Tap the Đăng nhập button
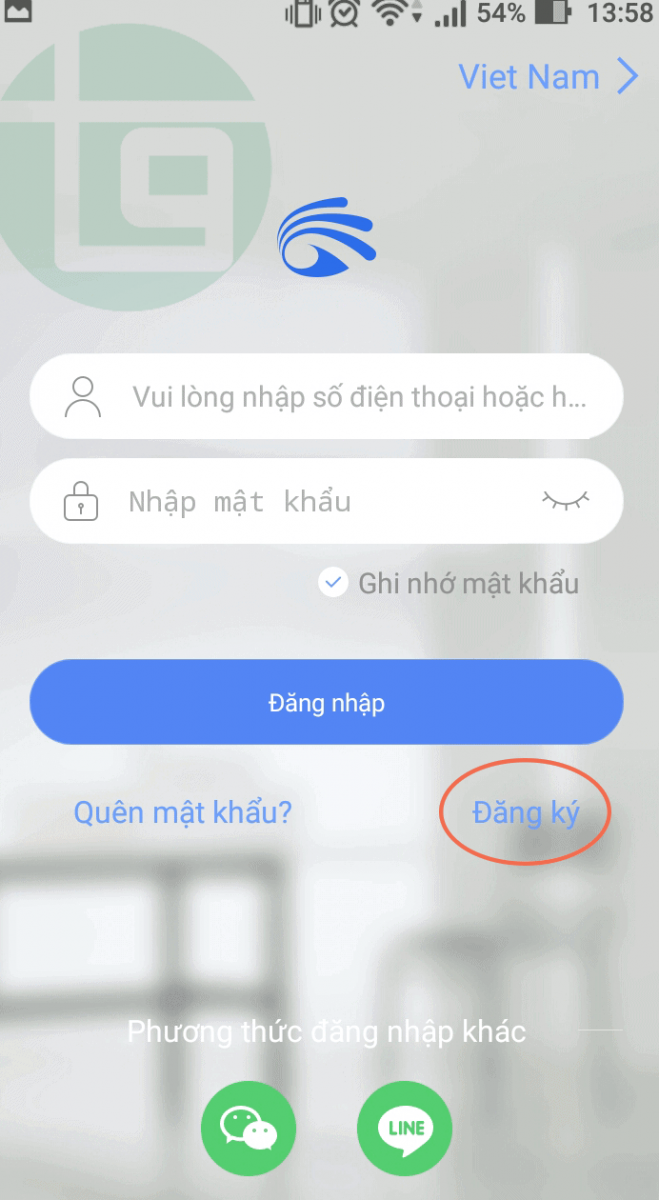 coord(326,702)
